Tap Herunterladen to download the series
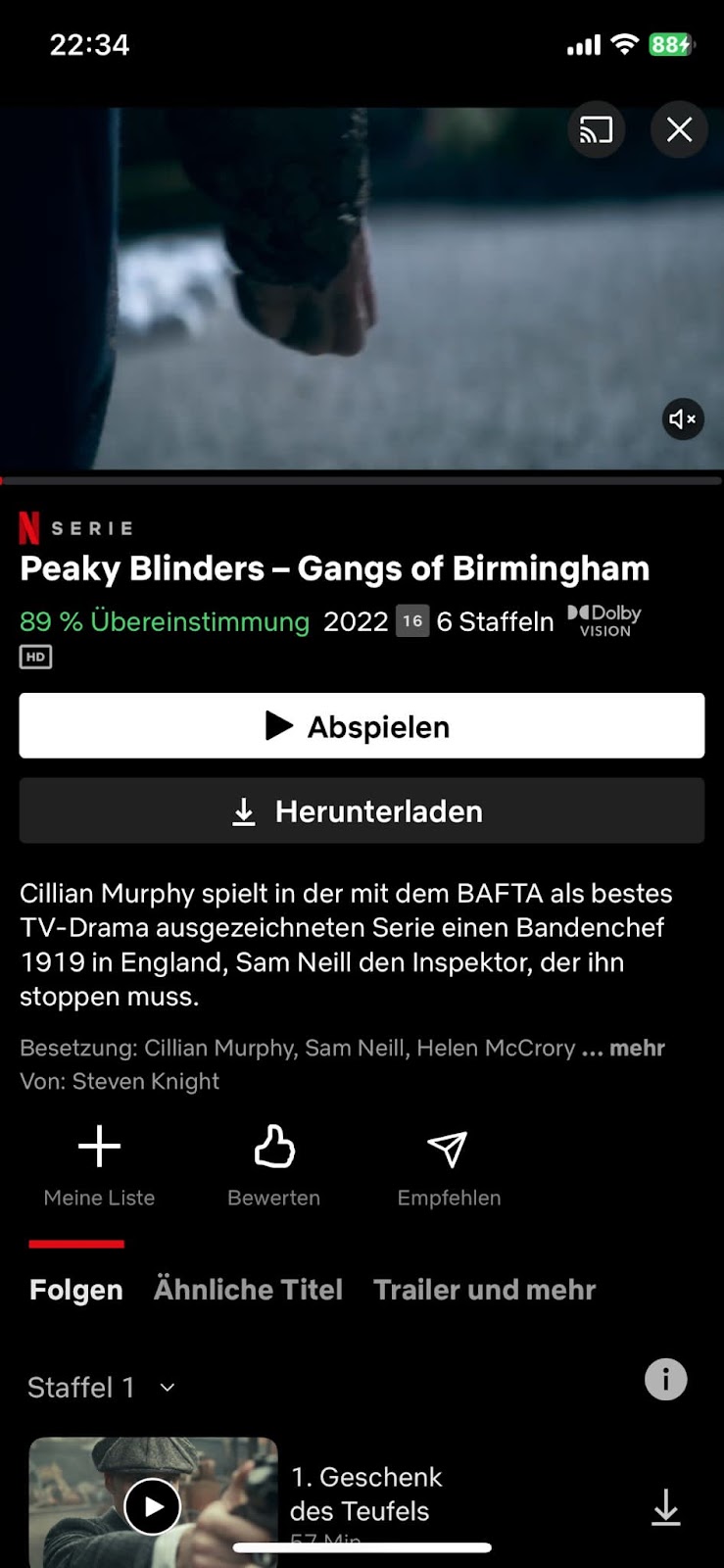 [x=362, y=810]
